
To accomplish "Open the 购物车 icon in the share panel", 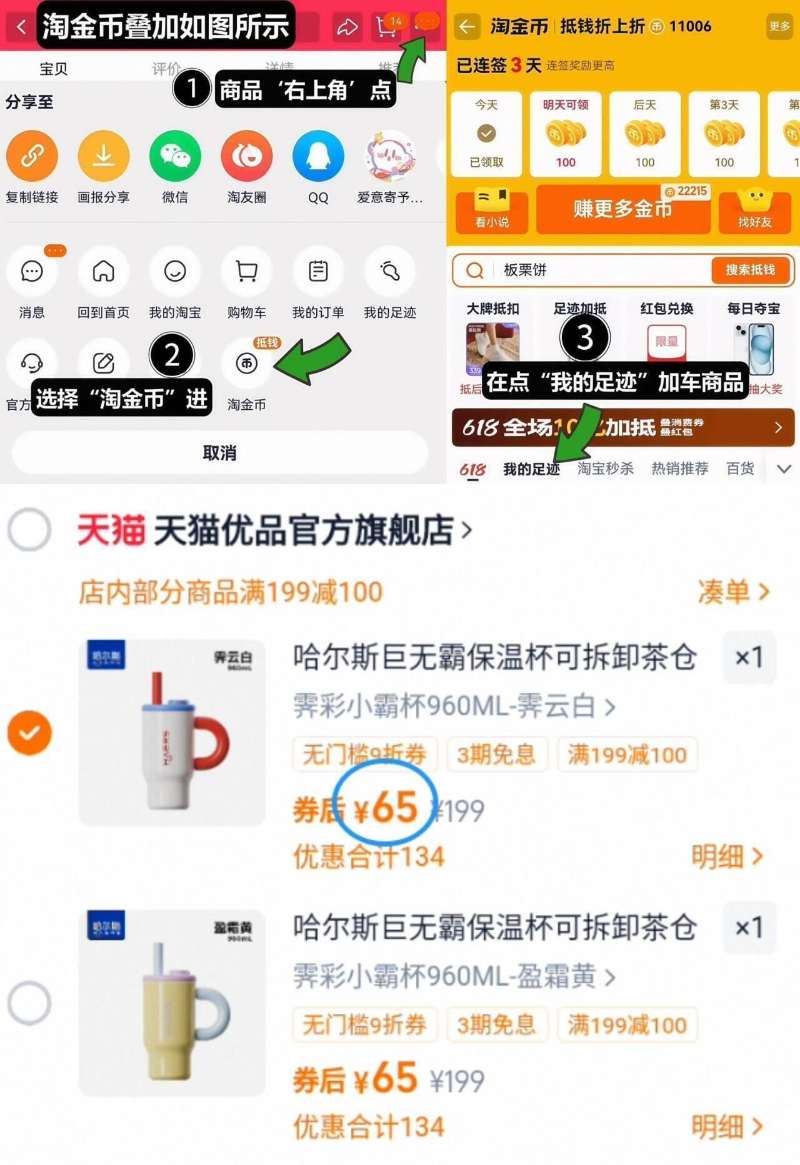I will click(x=246, y=272).
